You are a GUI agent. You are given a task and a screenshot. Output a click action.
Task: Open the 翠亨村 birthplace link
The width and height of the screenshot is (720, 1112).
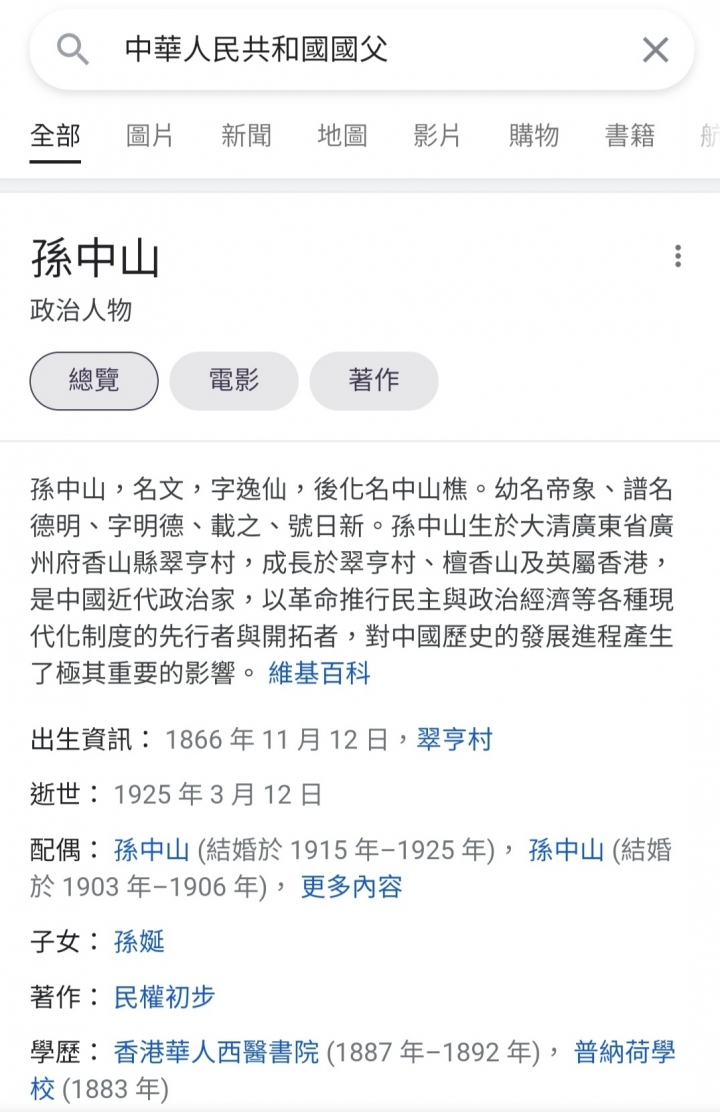click(454, 740)
